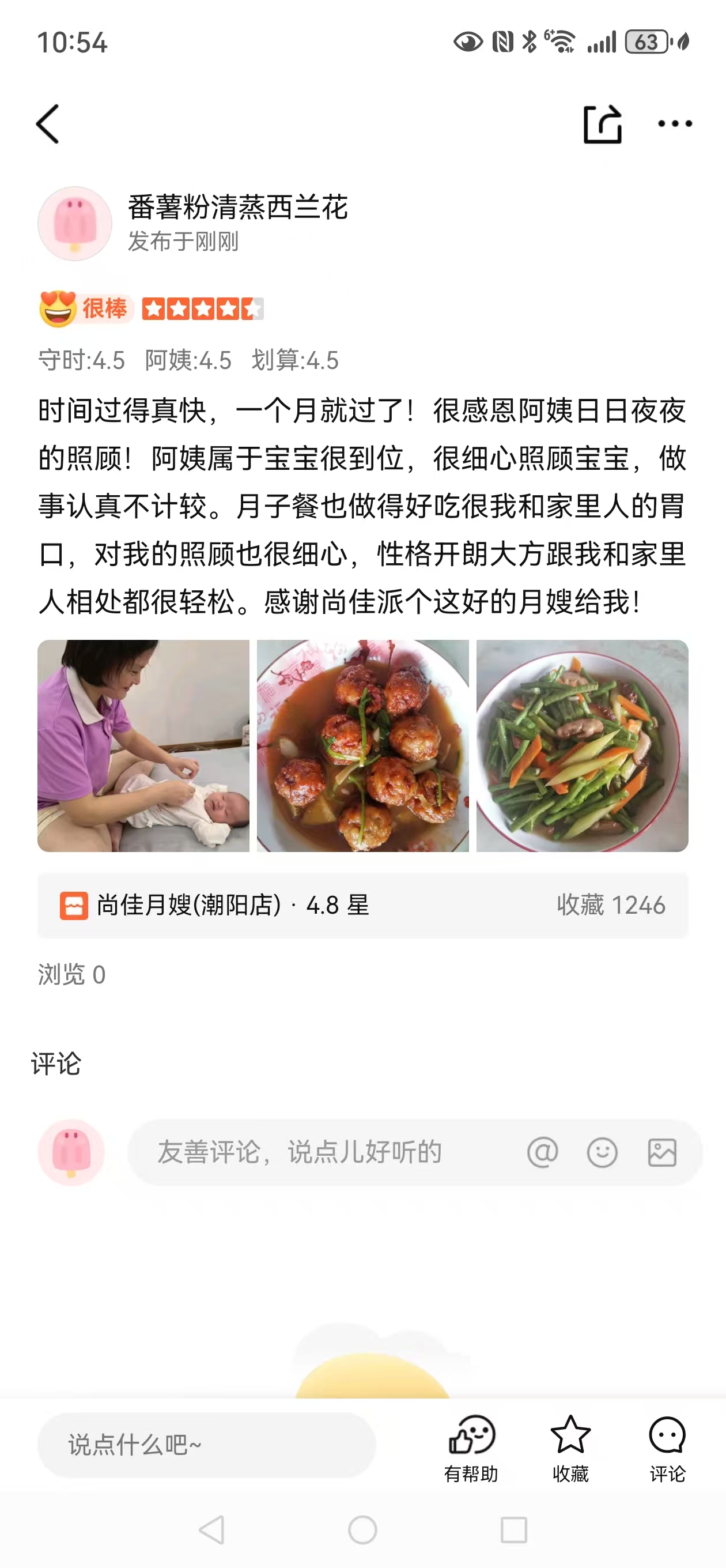This screenshot has height=1568, width=726.
Task: Attach an image to the comment
Action: [661, 1152]
